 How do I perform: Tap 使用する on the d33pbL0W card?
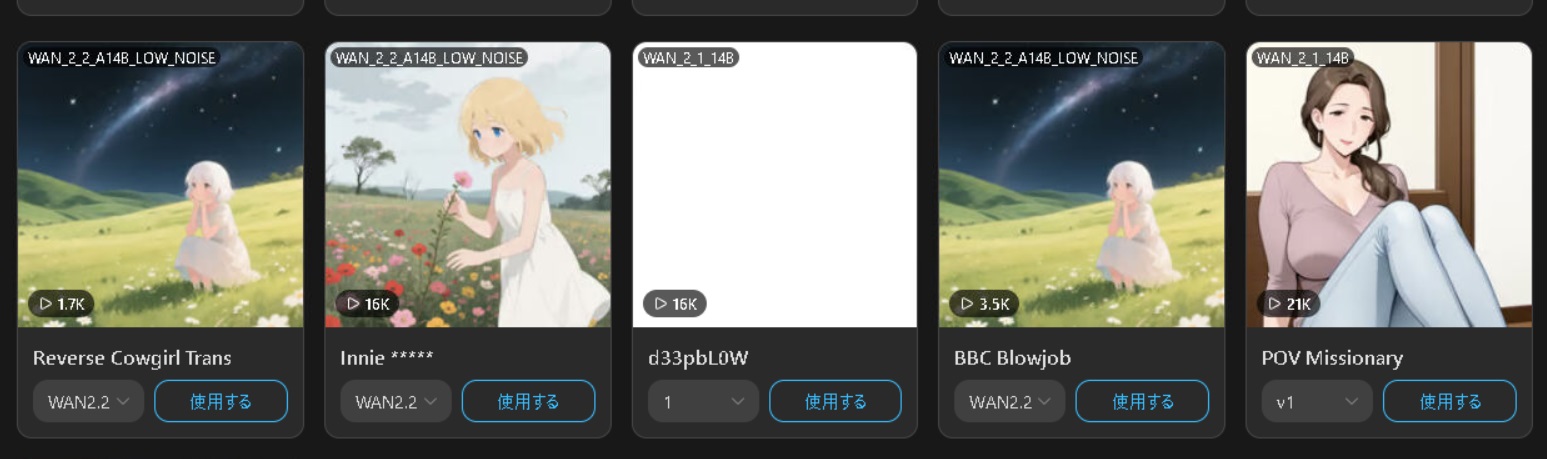pos(835,401)
